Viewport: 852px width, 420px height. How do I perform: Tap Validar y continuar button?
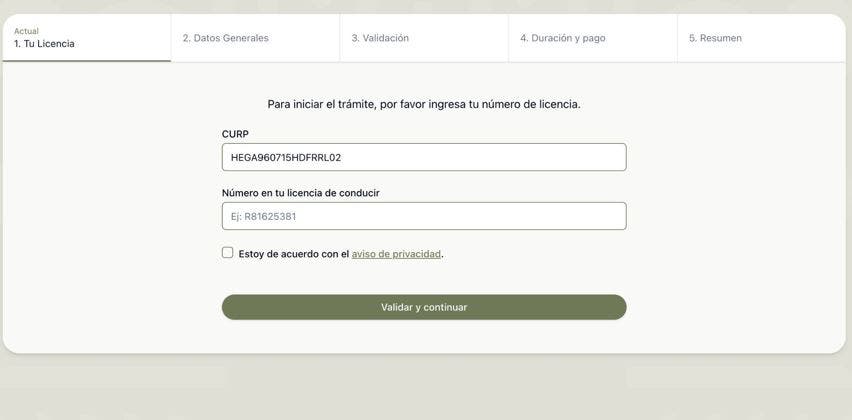(424, 307)
